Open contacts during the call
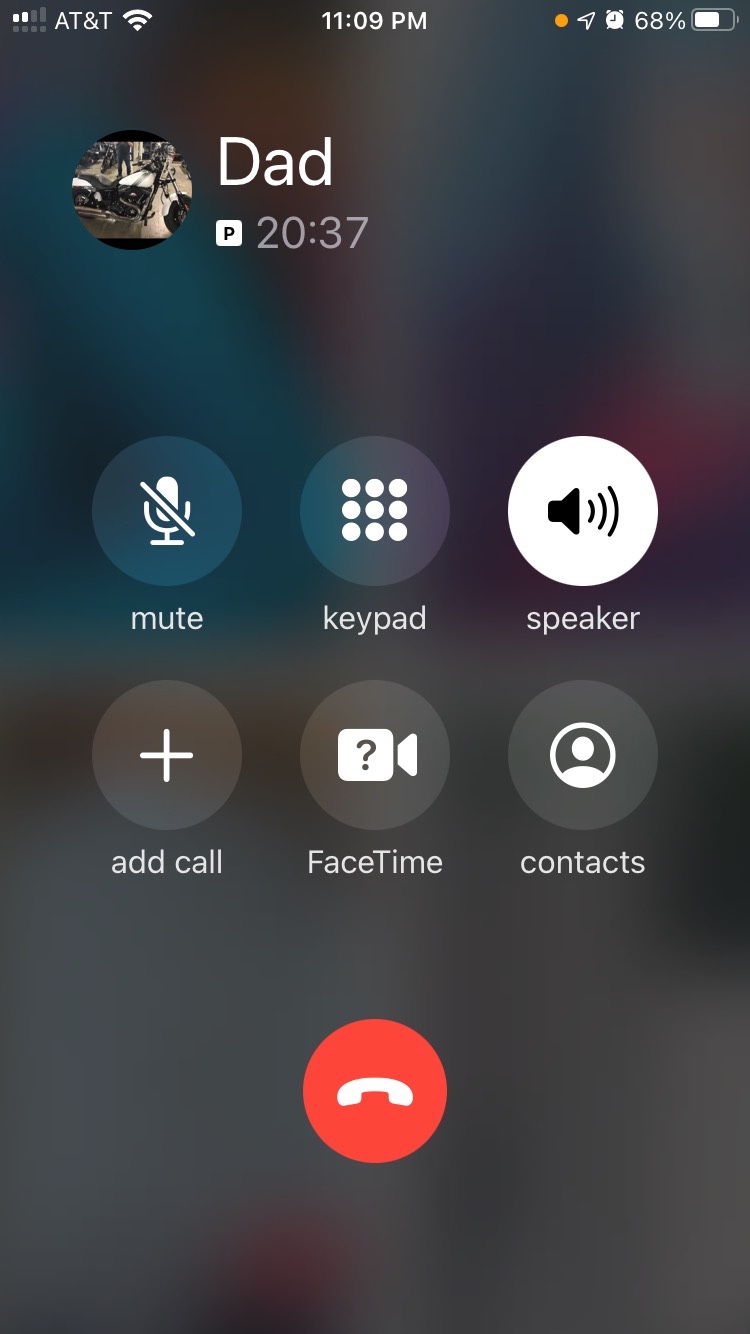 pos(583,755)
